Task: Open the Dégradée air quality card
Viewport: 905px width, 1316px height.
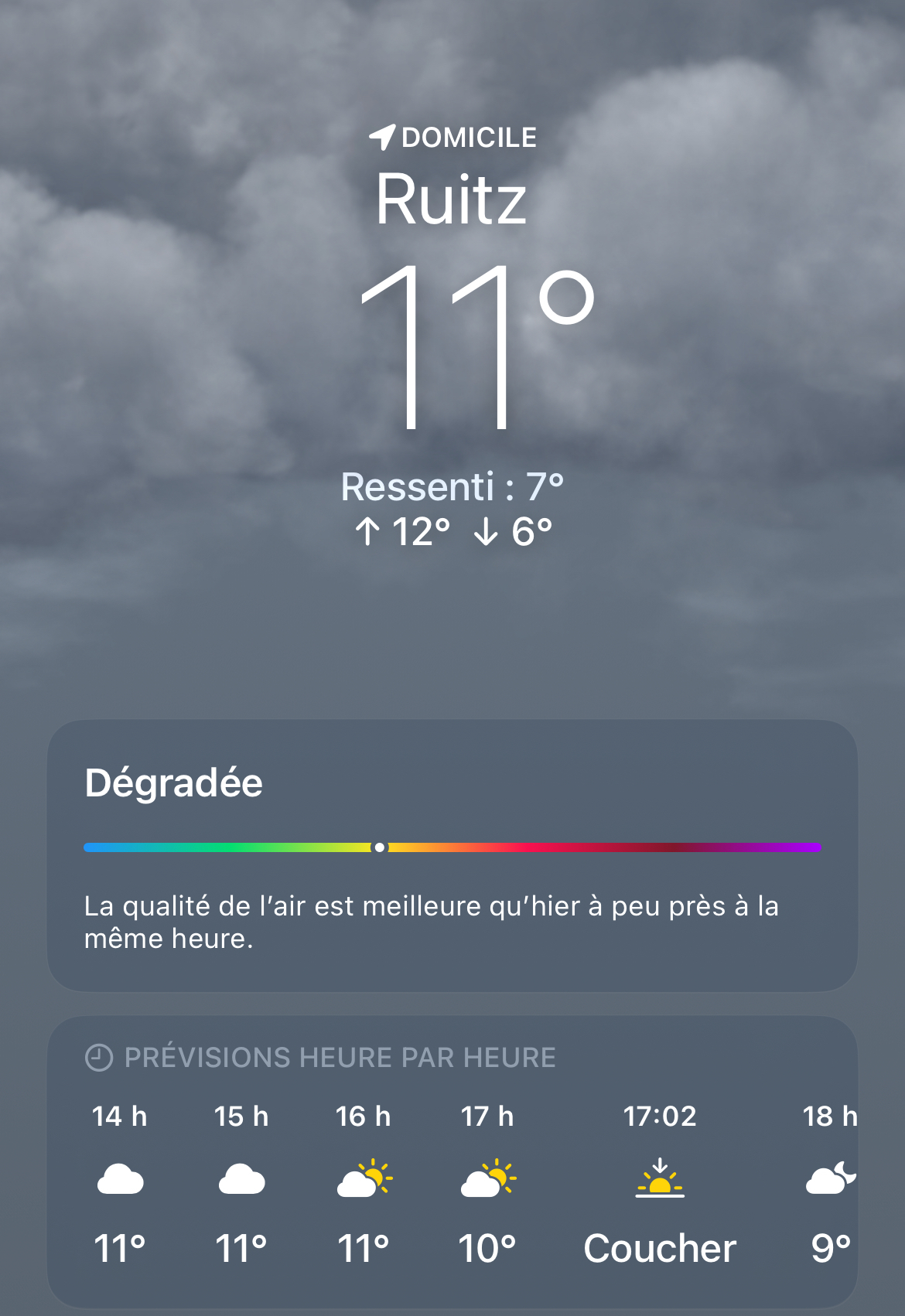Action: (x=452, y=855)
